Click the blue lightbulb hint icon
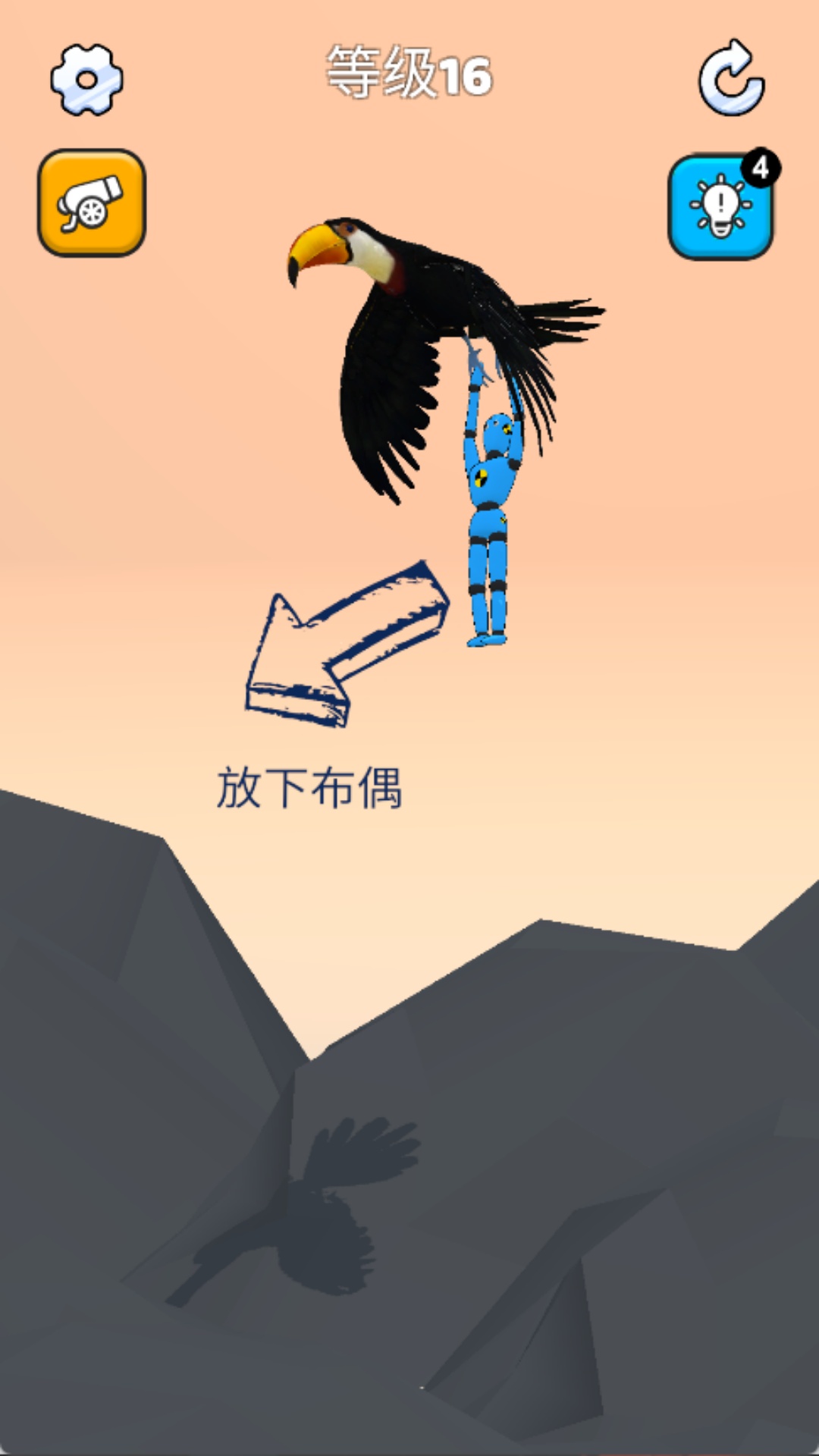The width and height of the screenshot is (819, 1456). [719, 205]
